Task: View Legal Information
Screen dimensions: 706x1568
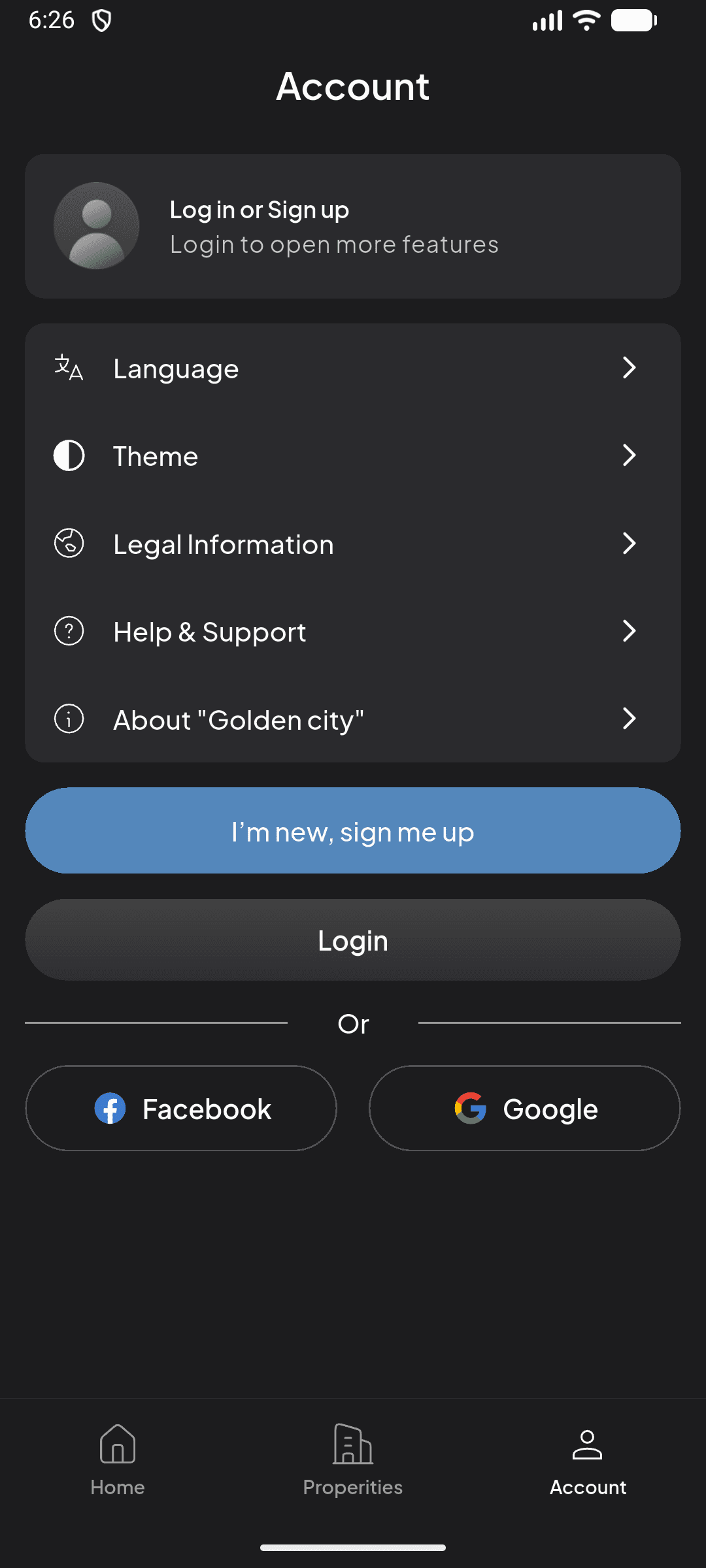Action: pyautogui.click(x=353, y=544)
